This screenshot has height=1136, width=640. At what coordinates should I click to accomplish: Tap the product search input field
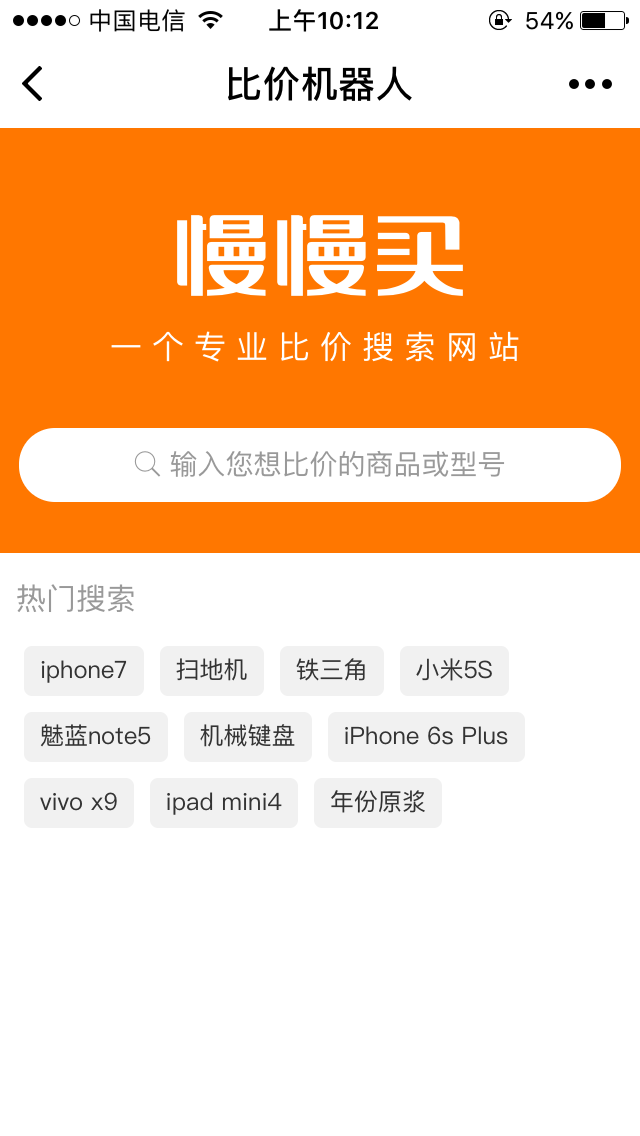click(x=320, y=465)
